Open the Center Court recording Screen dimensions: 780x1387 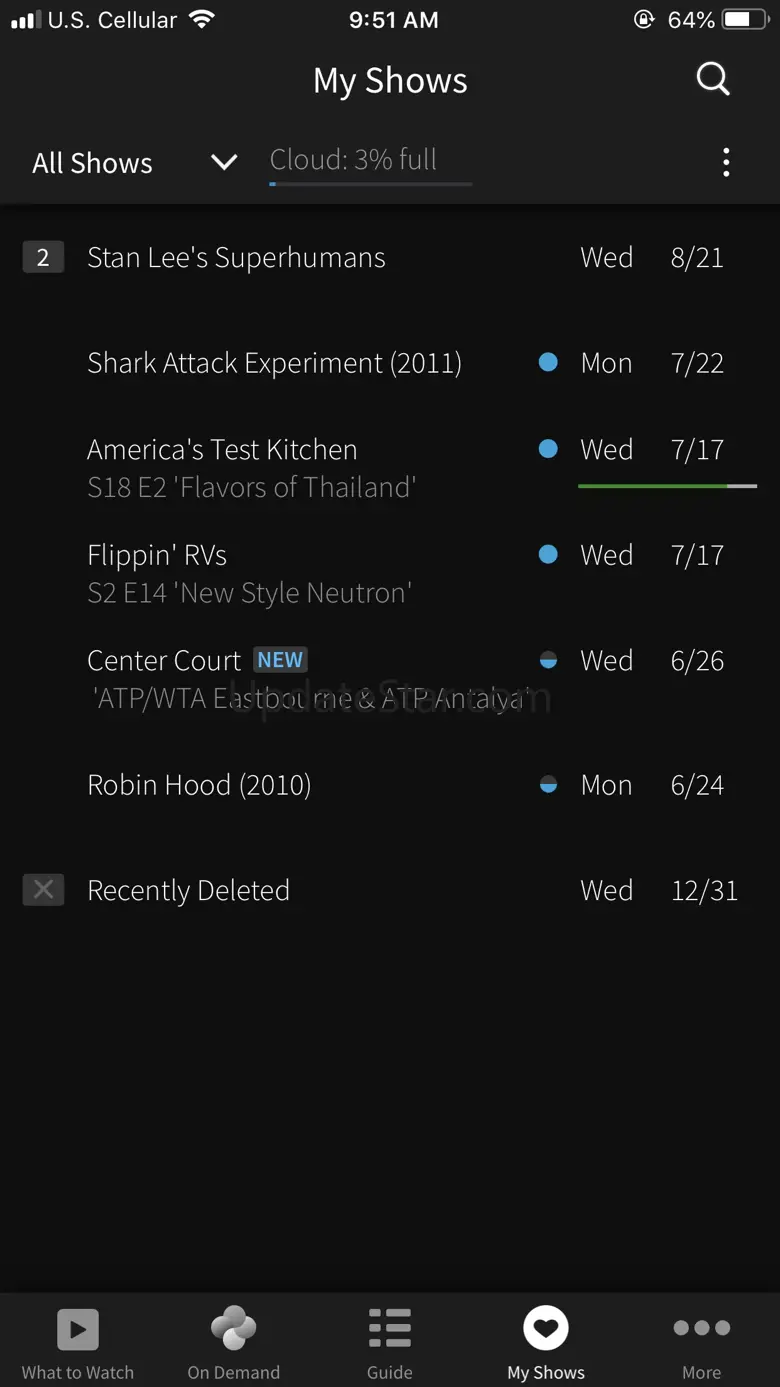(x=390, y=679)
